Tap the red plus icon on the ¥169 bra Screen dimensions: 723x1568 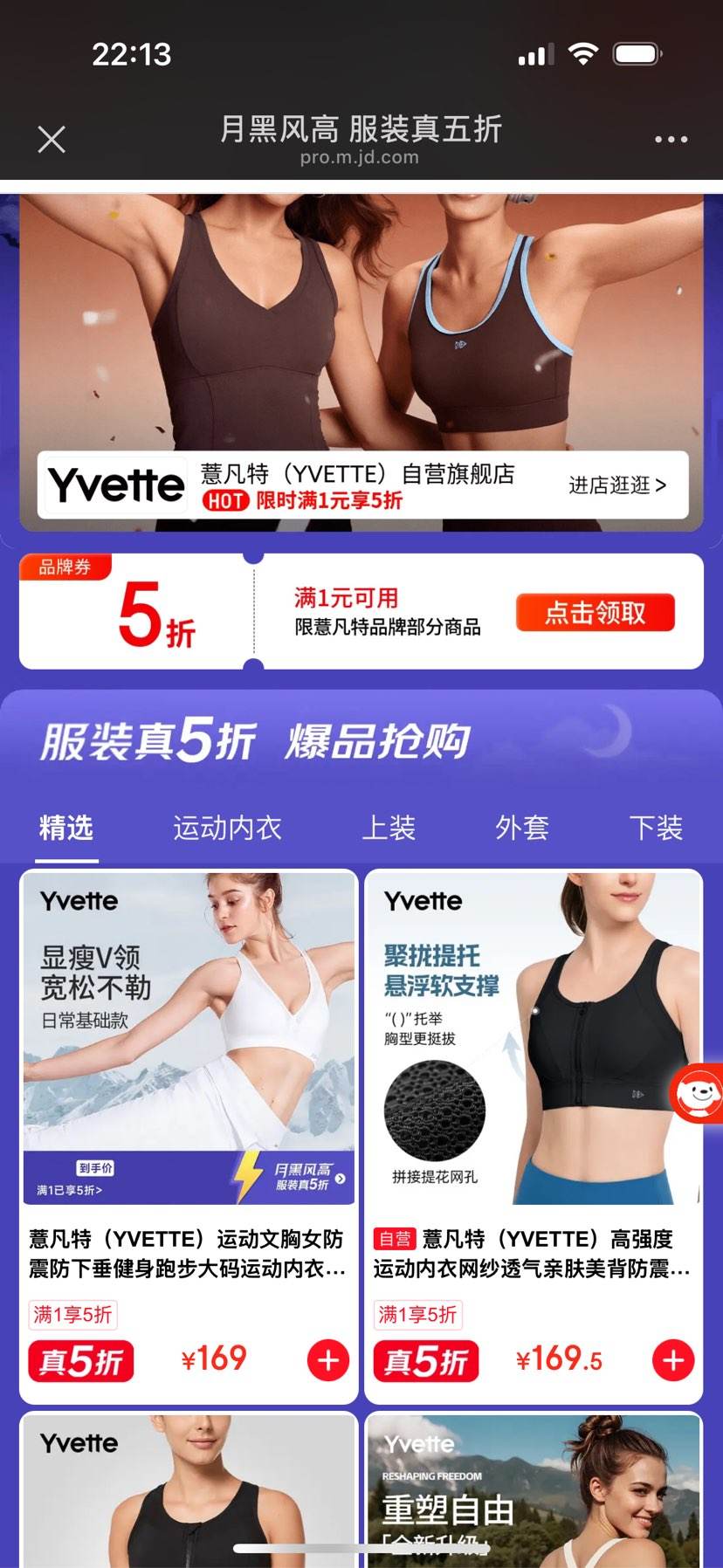coord(327,1359)
